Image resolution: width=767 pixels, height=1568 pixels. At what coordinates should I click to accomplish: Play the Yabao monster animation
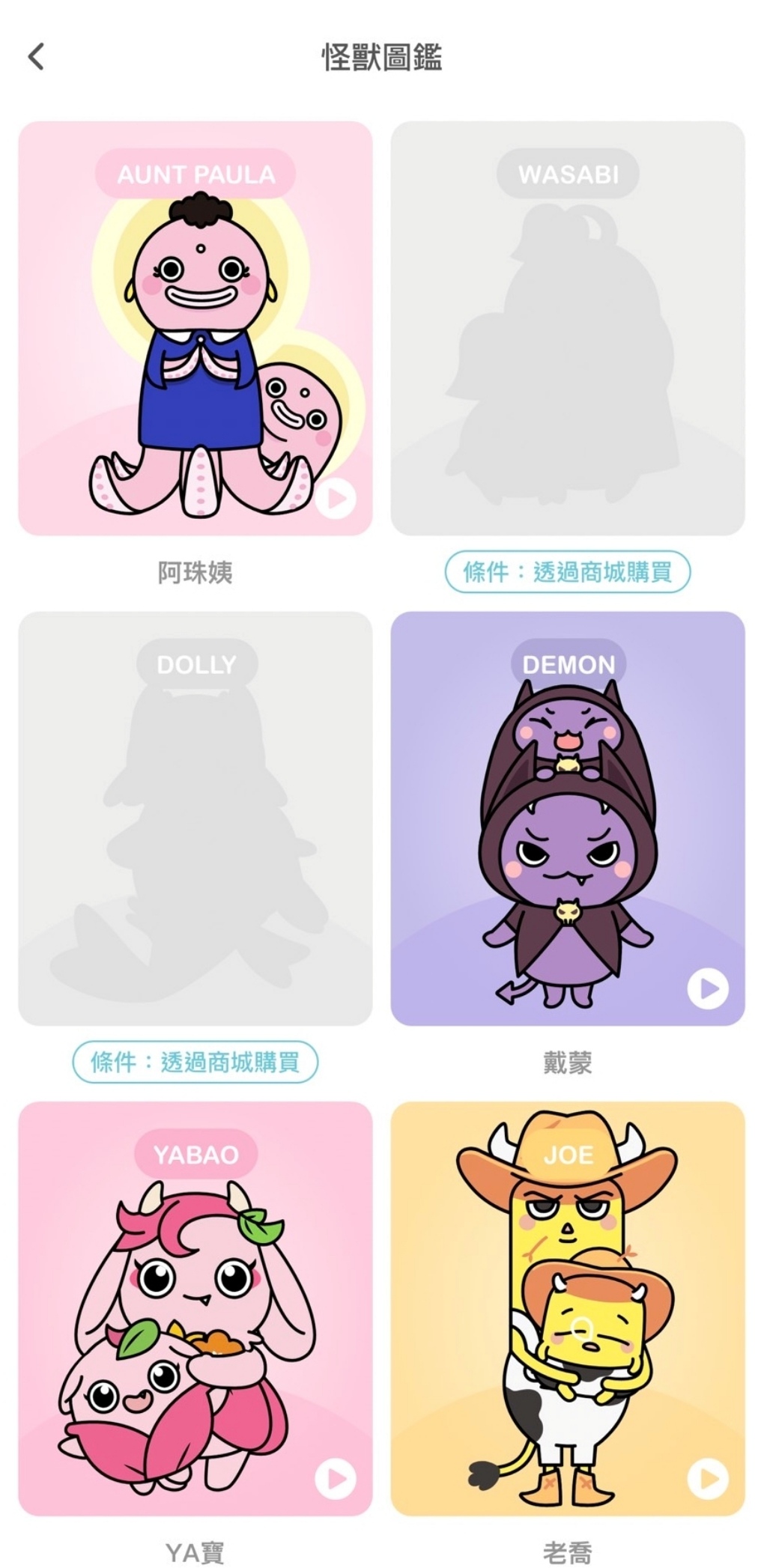[335, 1478]
